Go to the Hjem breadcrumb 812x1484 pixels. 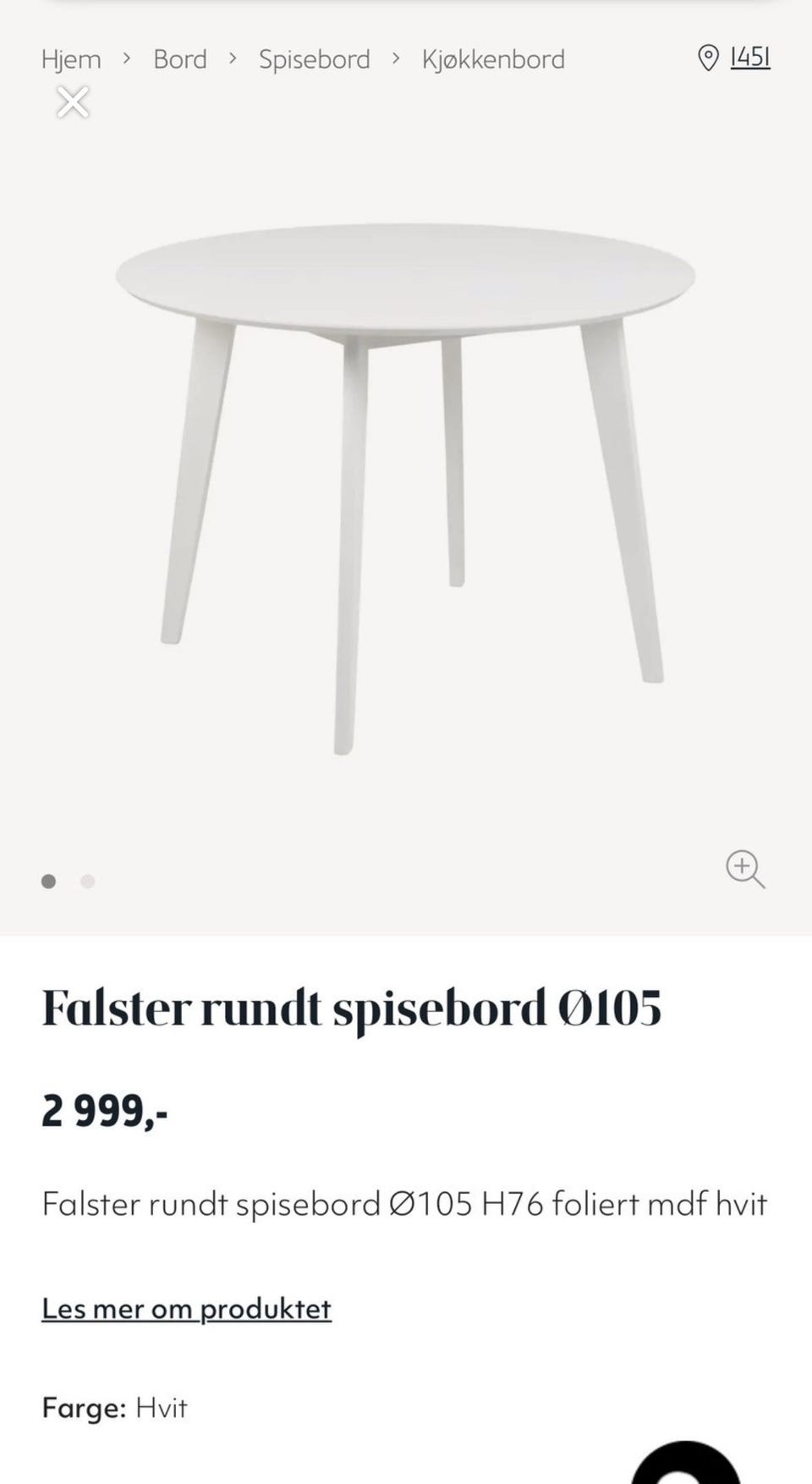point(71,59)
